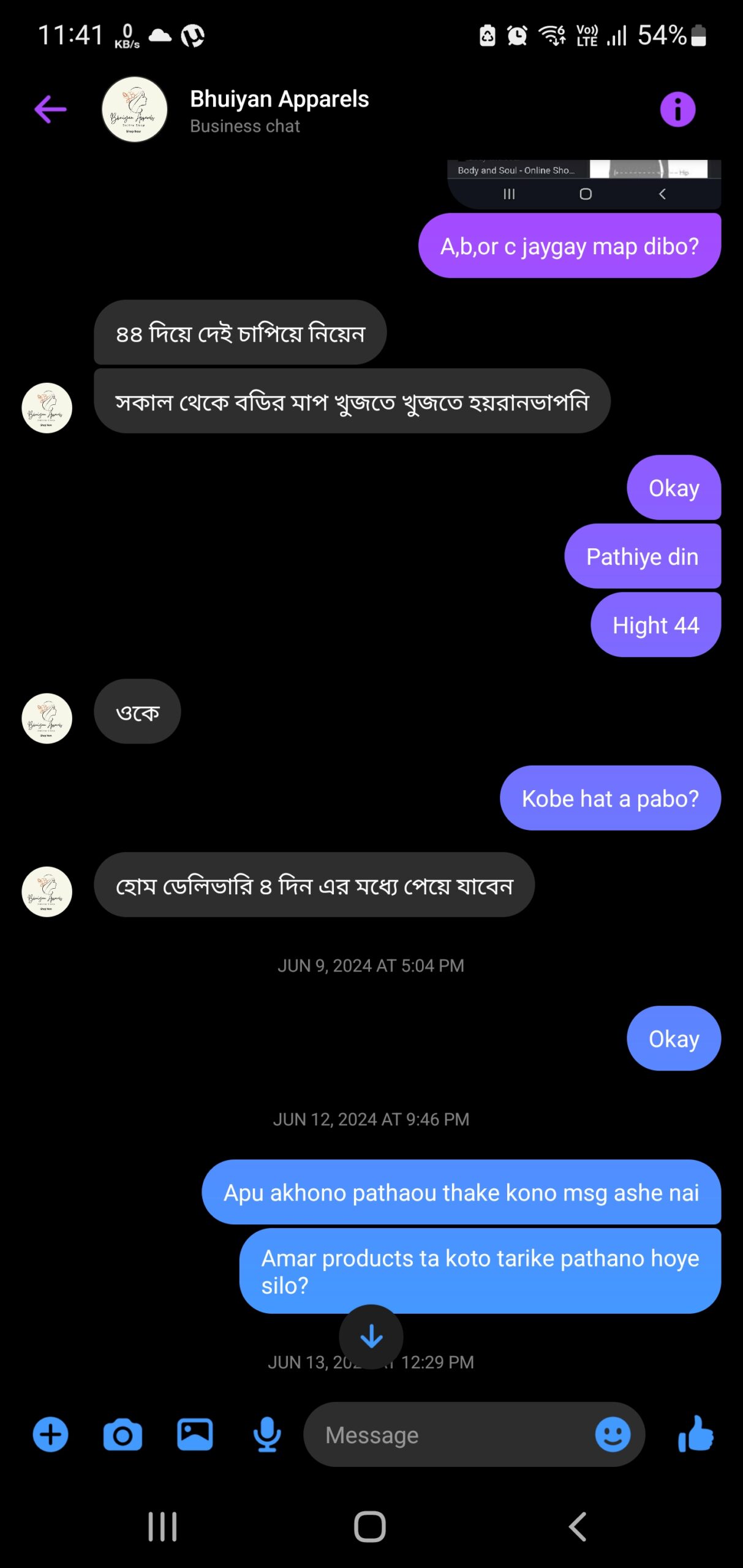Open recent apps from navigation bar
Screen dimensions: 743x1568
pyautogui.click(x=162, y=1526)
